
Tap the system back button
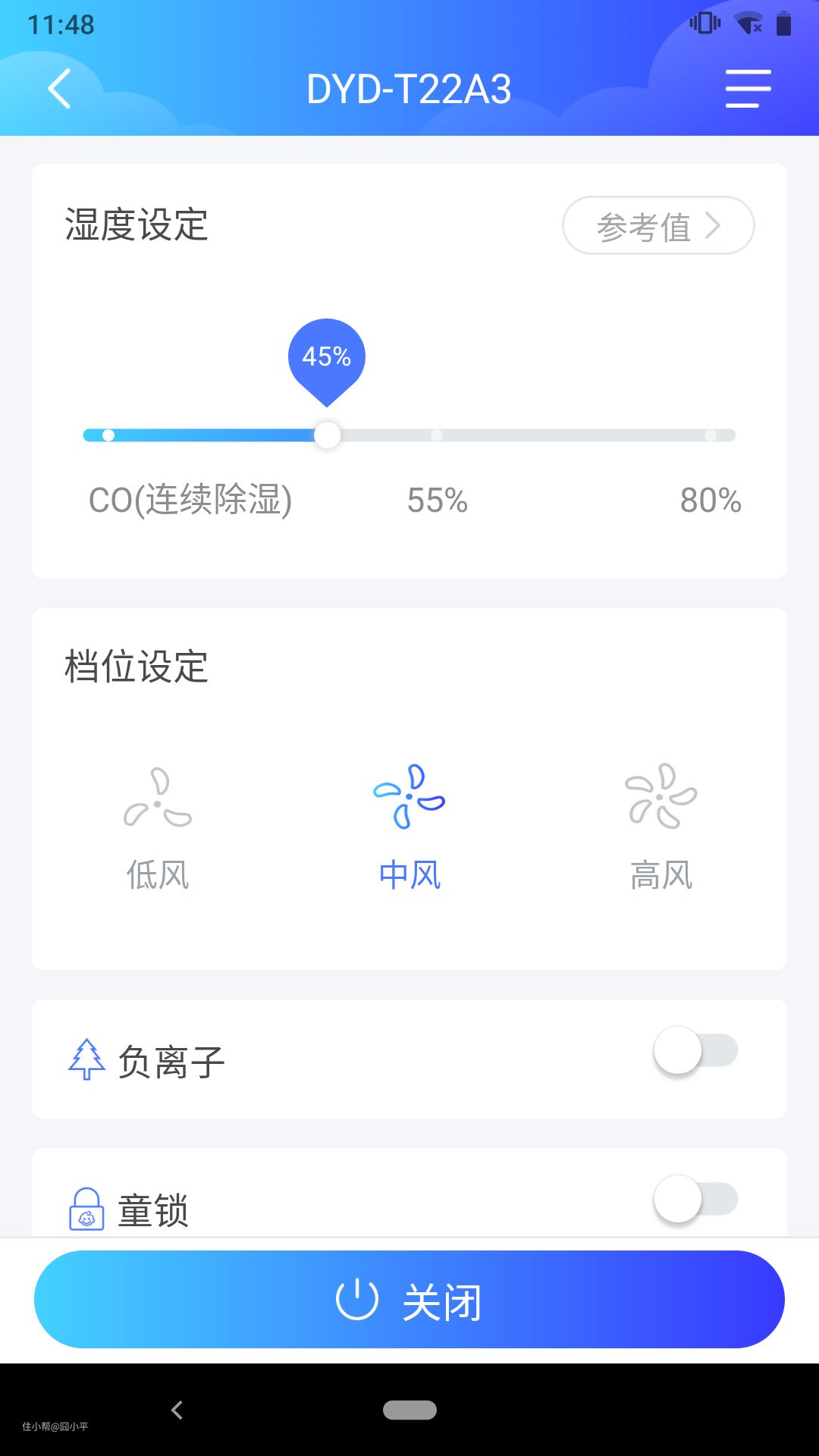click(x=177, y=1410)
